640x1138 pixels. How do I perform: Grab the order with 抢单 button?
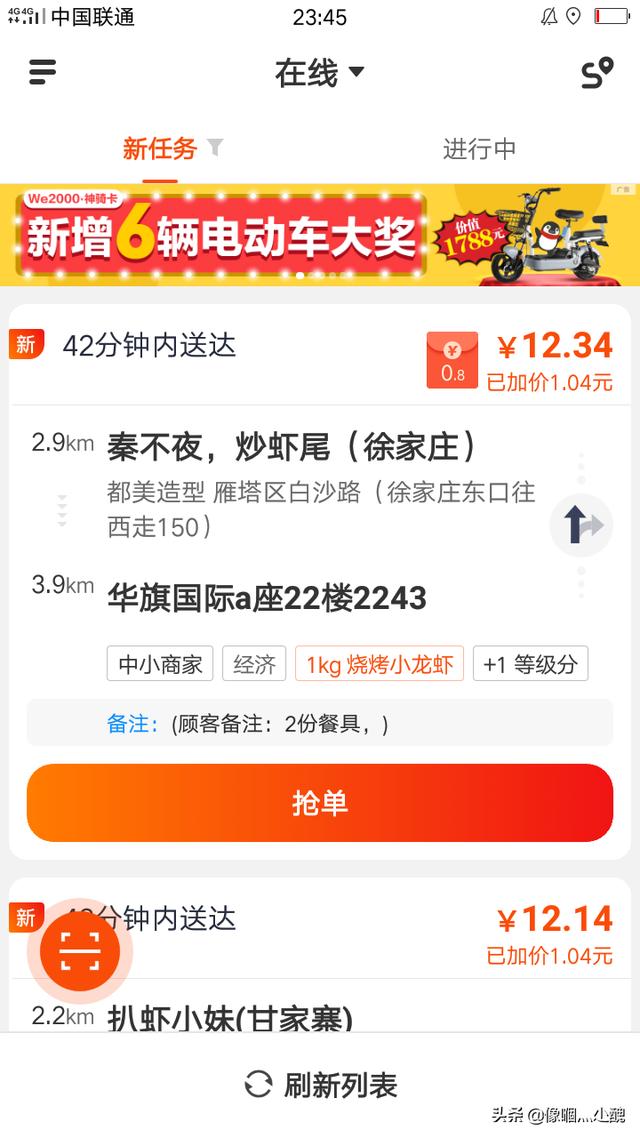click(x=320, y=803)
